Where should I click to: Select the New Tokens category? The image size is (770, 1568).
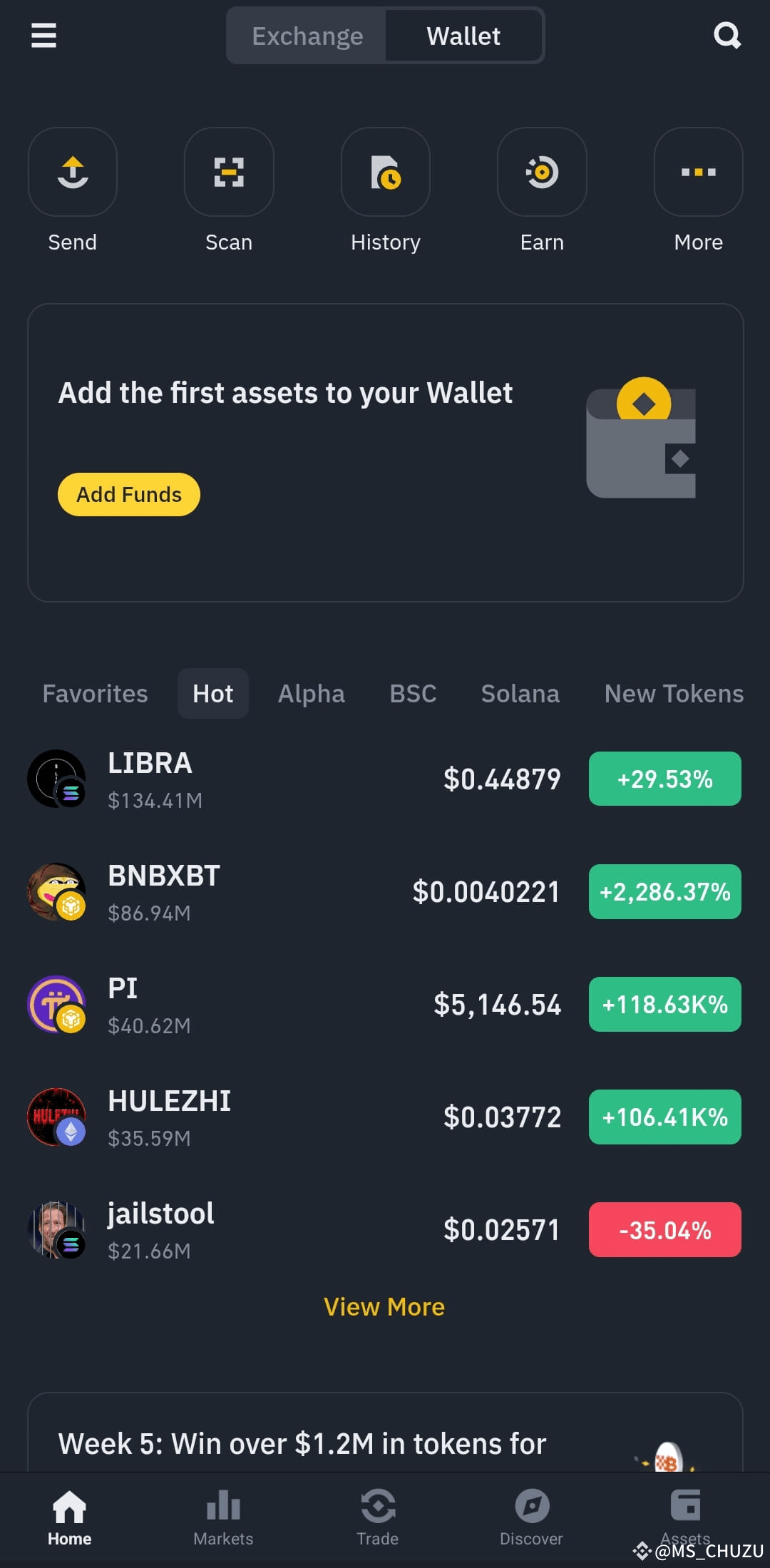click(x=673, y=693)
